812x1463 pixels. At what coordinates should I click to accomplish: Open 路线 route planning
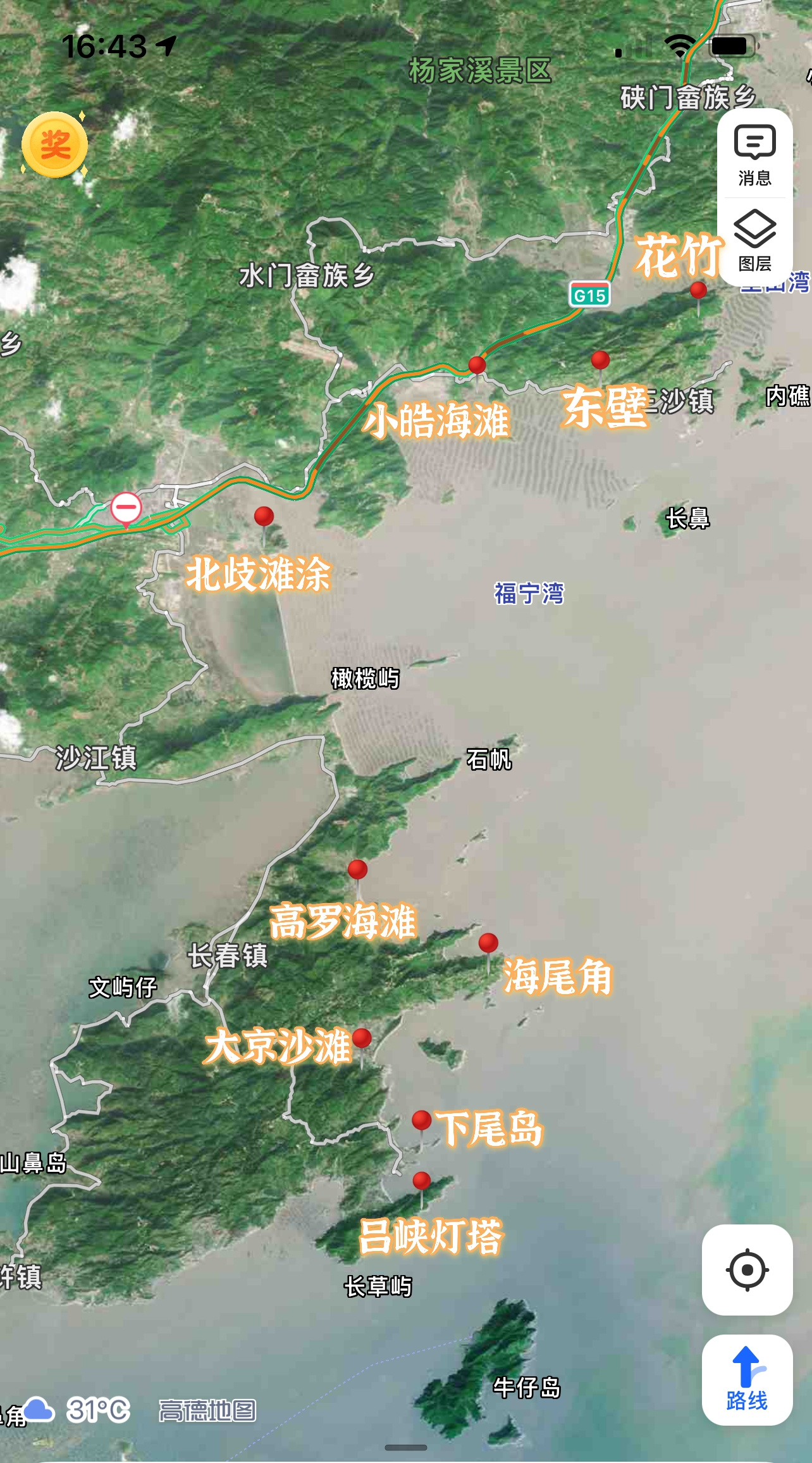pyautogui.click(x=747, y=1380)
